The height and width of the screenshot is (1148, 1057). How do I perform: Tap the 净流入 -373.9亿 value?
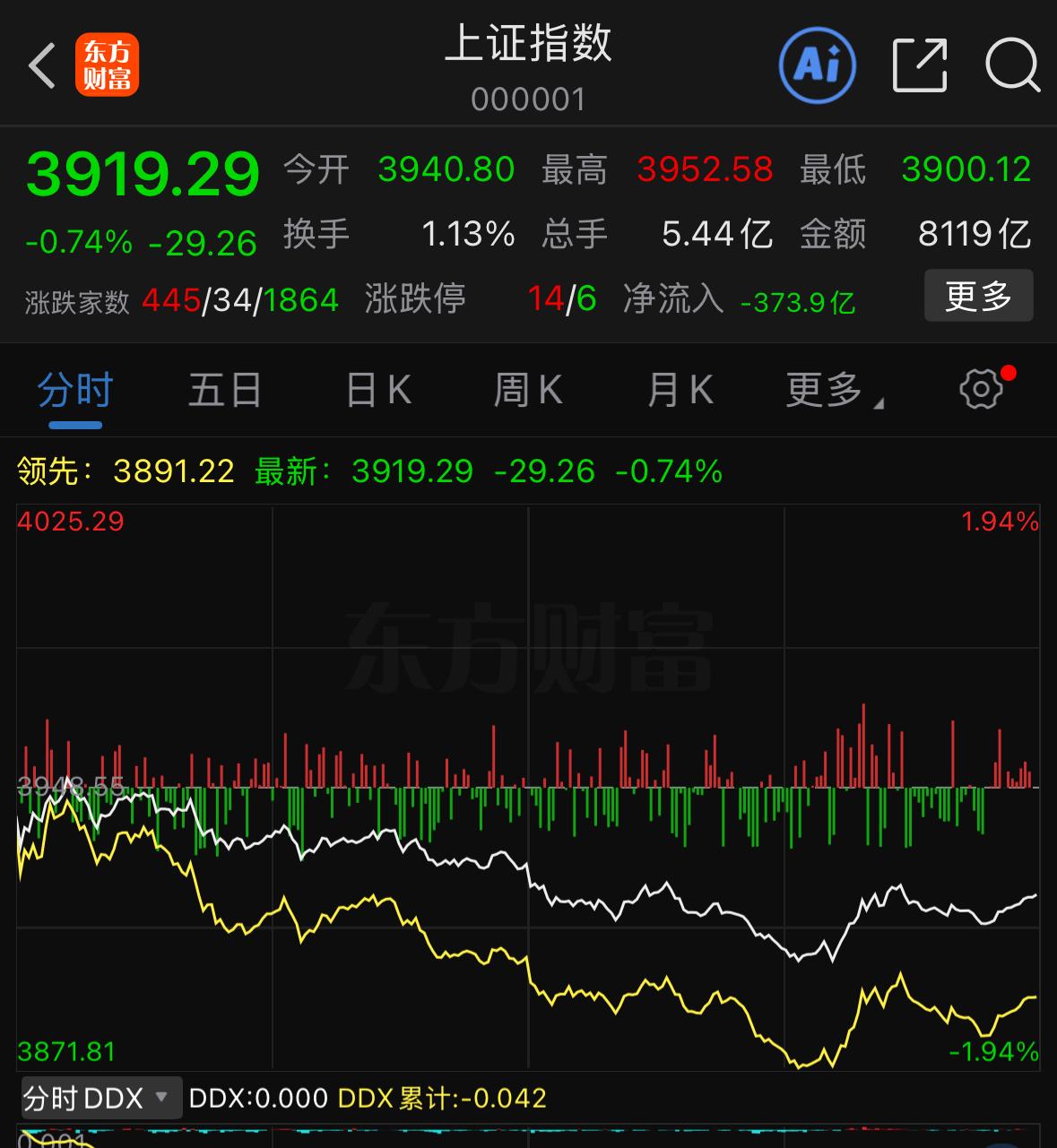pyautogui.click(x=796, y=298)
